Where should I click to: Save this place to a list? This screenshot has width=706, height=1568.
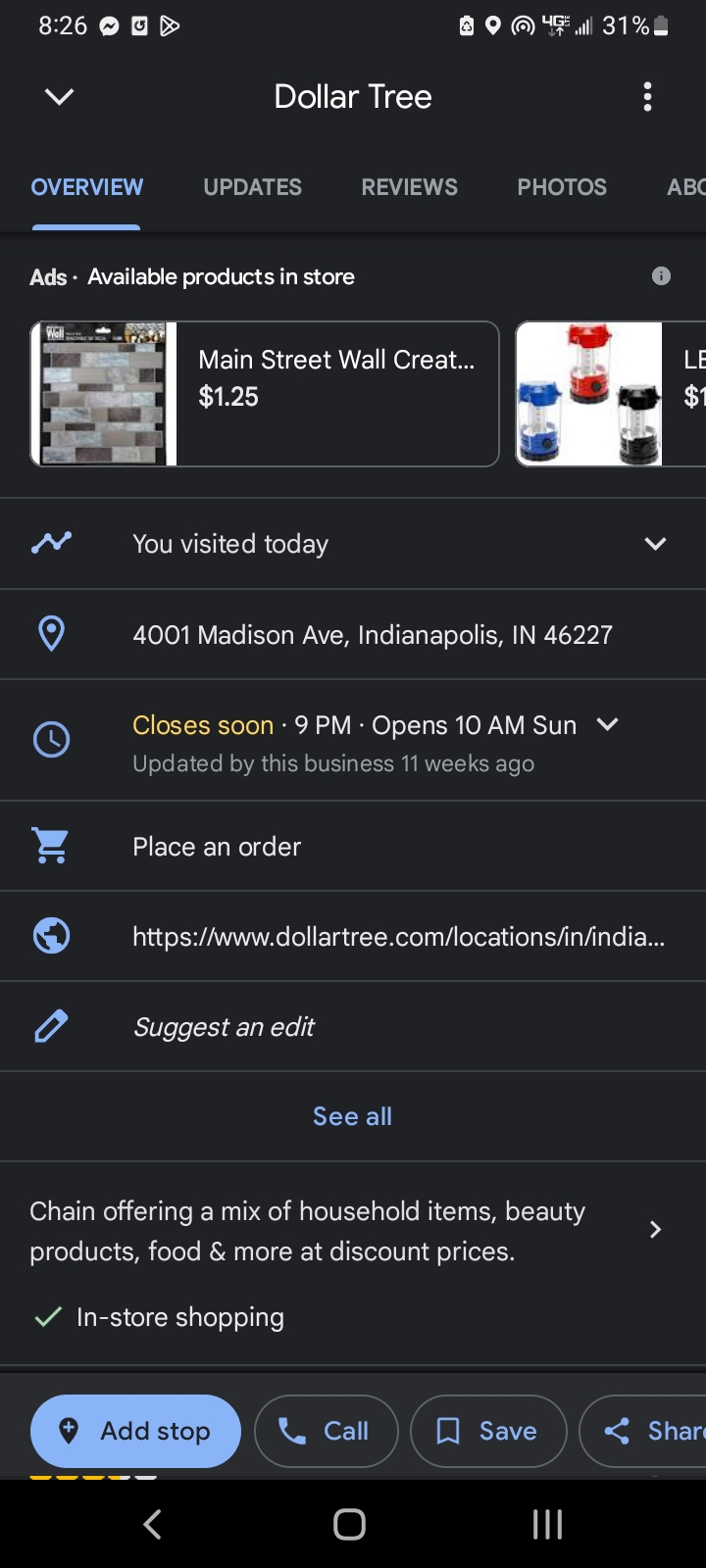coord(488,1431)
